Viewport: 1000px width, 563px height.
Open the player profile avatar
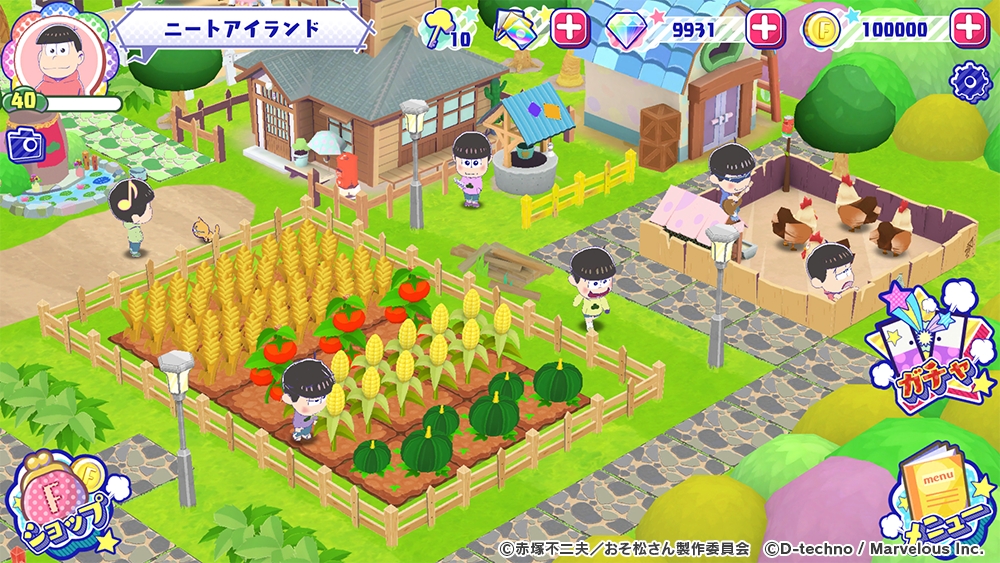(x=58, y=52)
